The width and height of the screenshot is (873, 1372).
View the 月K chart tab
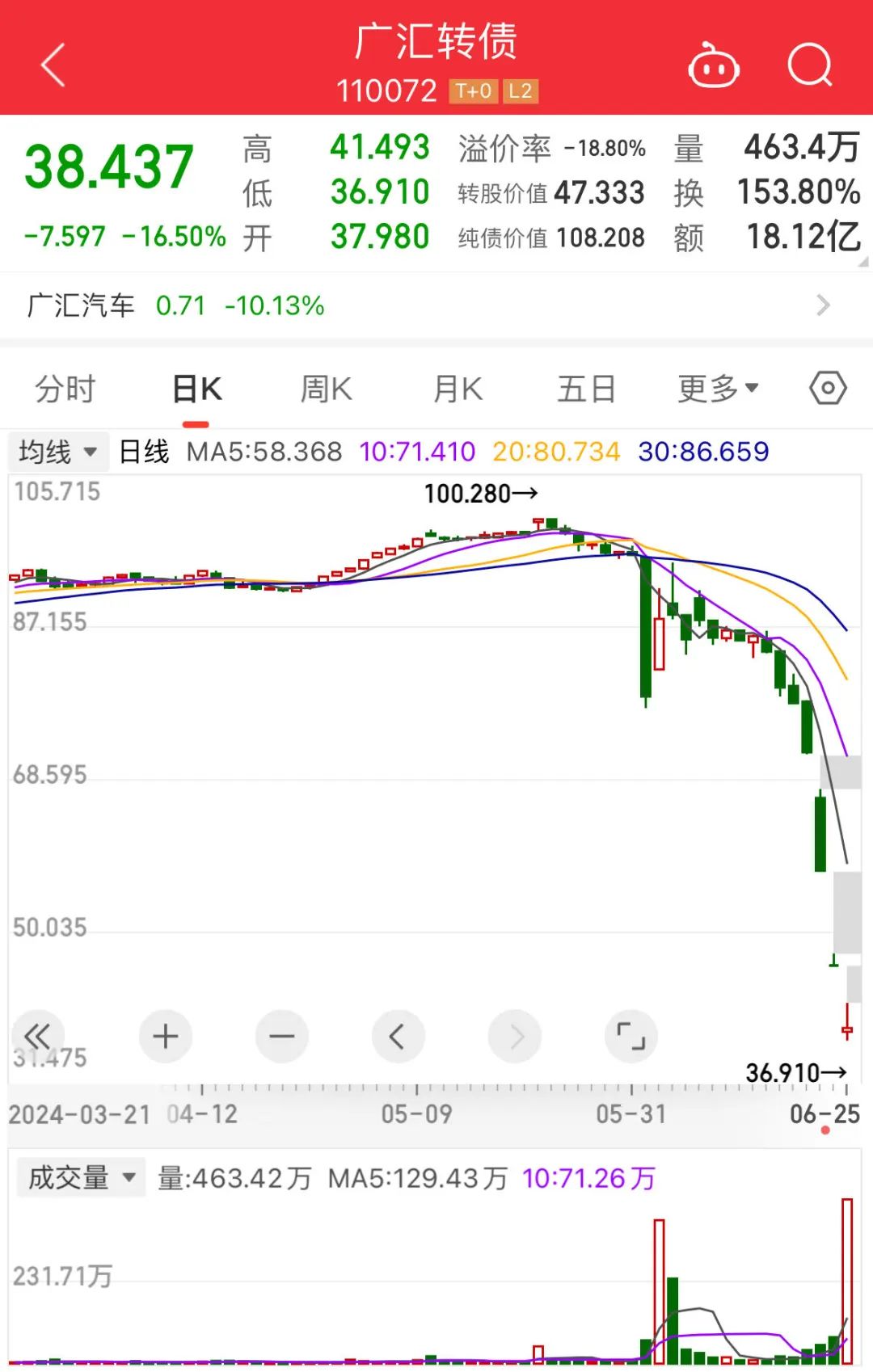(458, 389)
